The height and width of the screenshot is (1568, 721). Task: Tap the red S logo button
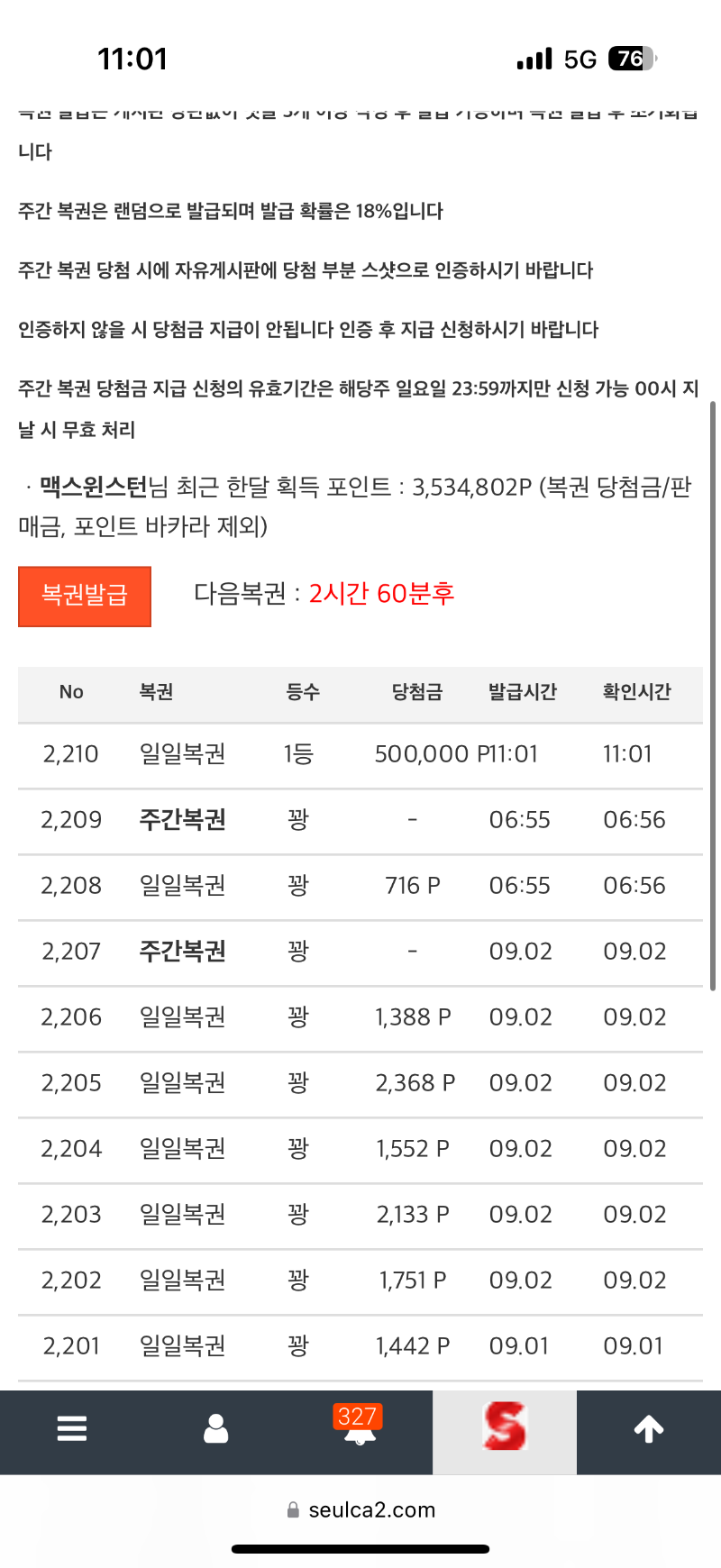505,1427
